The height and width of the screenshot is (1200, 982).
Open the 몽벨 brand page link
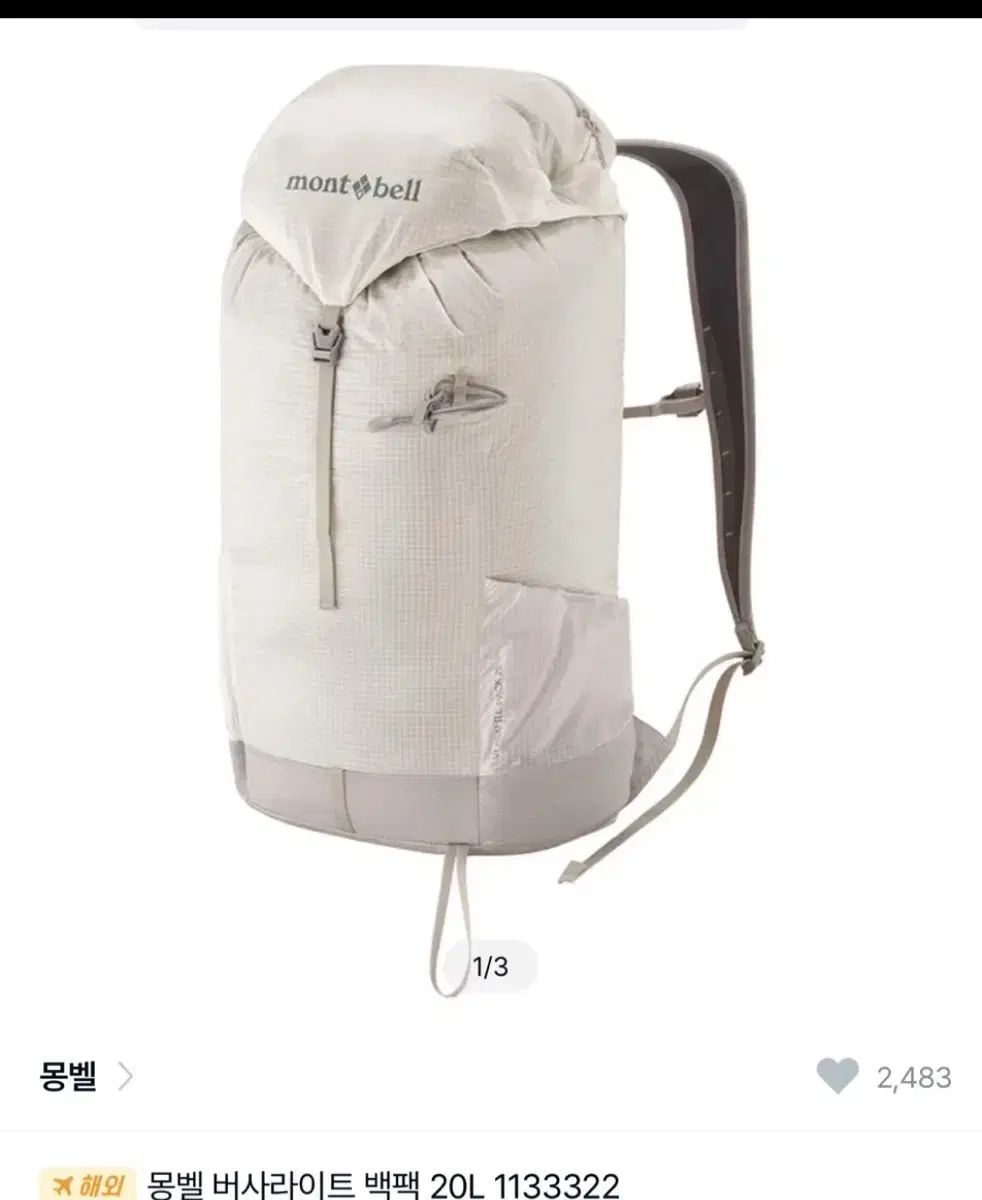pos(85,1077)
